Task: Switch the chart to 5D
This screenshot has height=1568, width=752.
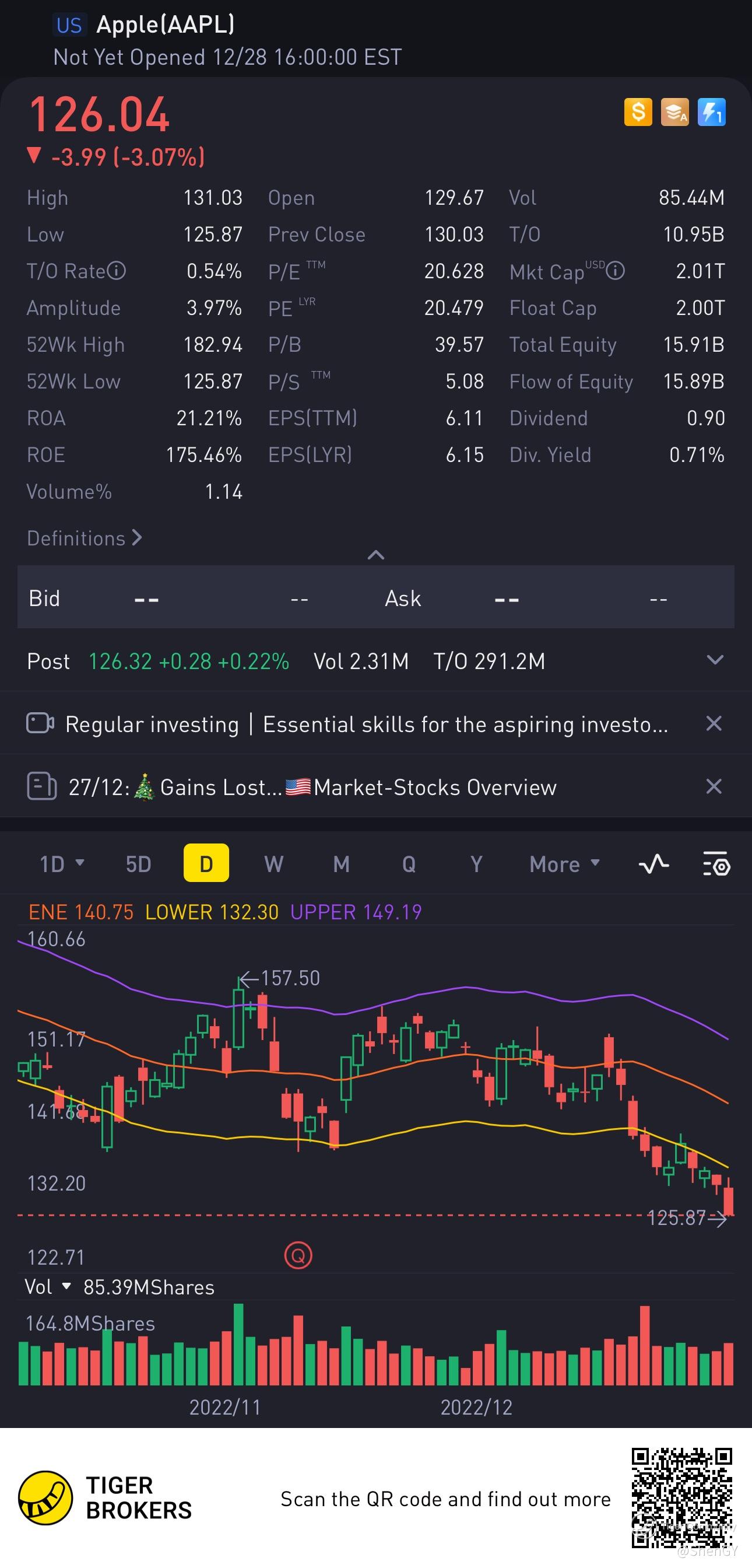Action: [x=138, y=864]
